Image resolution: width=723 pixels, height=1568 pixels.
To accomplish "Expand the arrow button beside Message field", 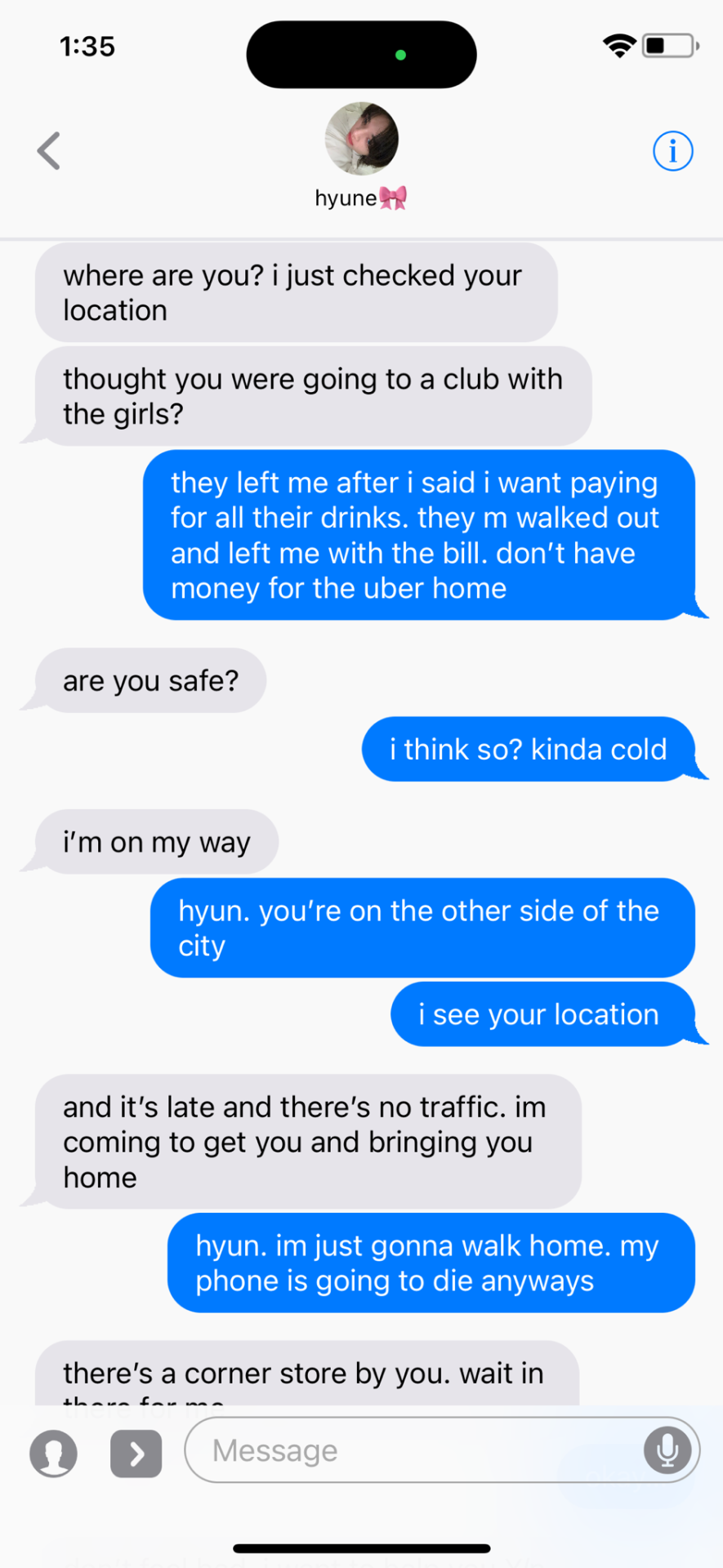I will click(x=136, y=1454).
